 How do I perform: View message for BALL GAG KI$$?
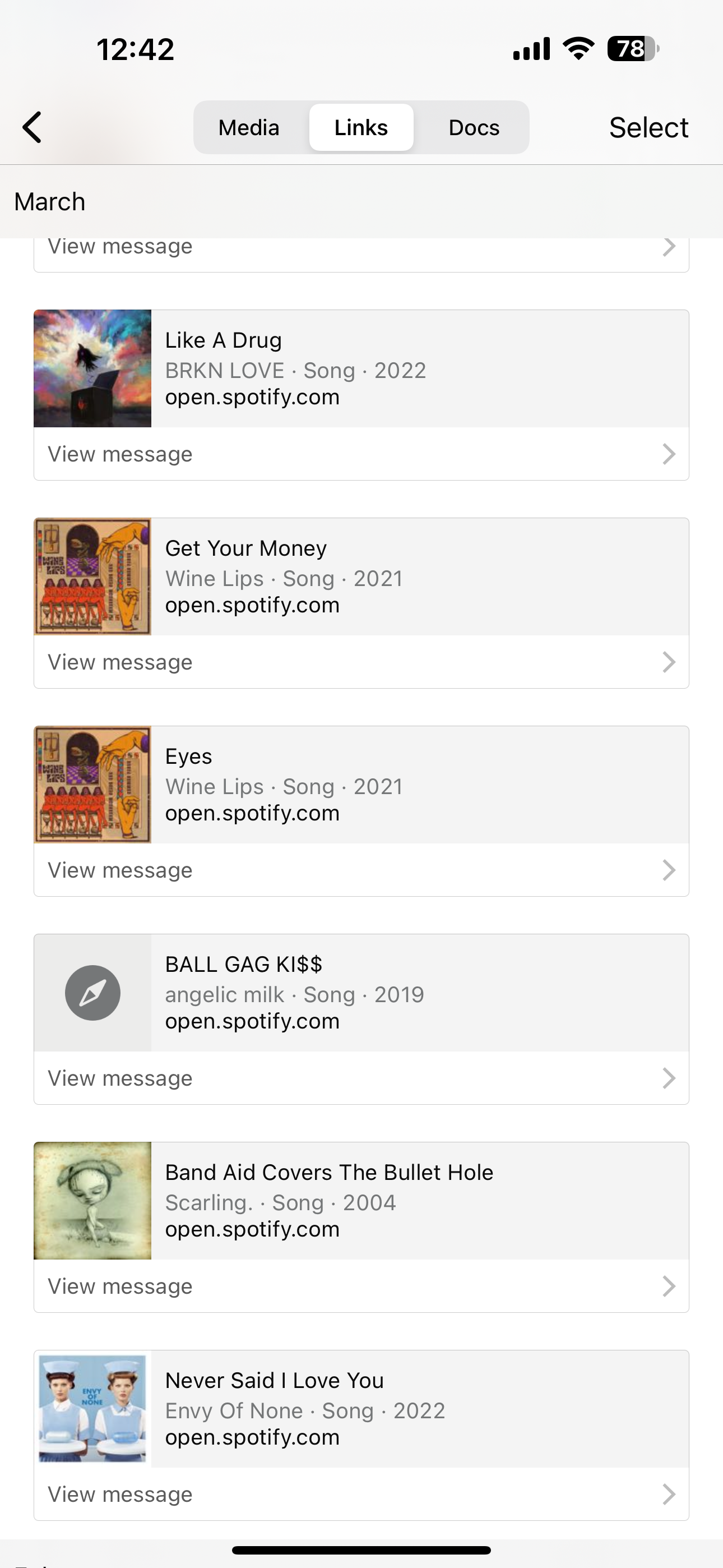pos(361,1078)
